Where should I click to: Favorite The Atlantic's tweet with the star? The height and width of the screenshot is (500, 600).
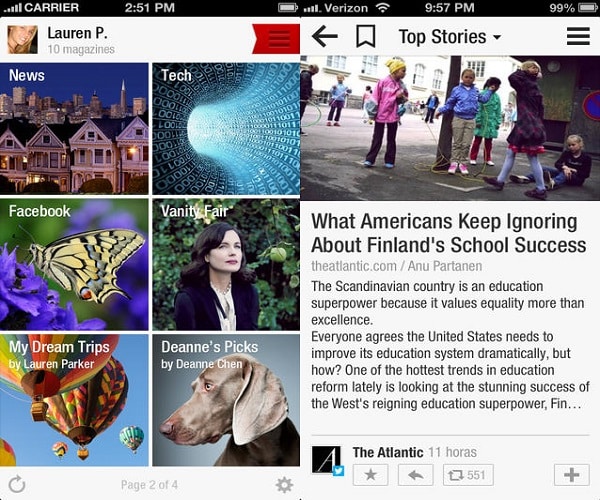[x=369, y=475]
